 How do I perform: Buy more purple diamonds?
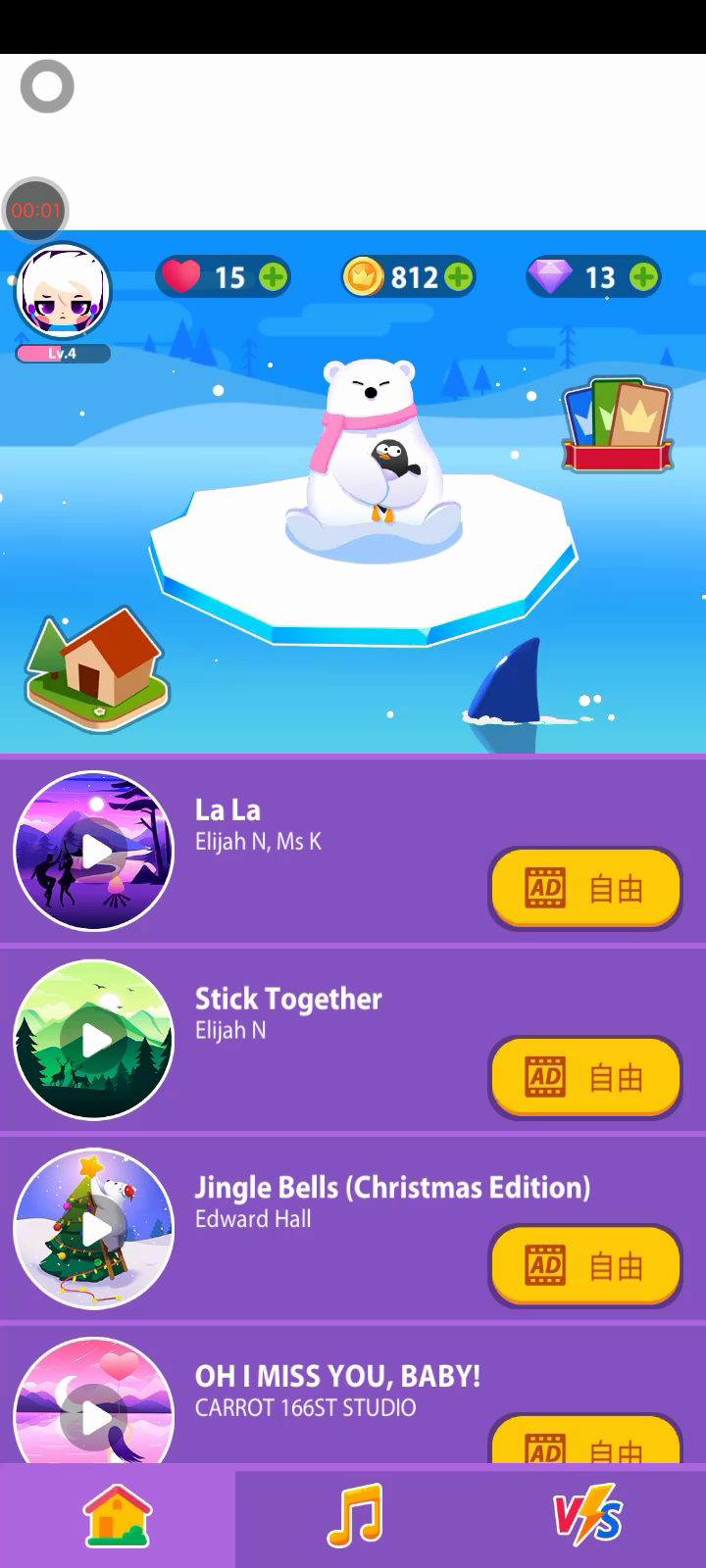click(643, 277)
